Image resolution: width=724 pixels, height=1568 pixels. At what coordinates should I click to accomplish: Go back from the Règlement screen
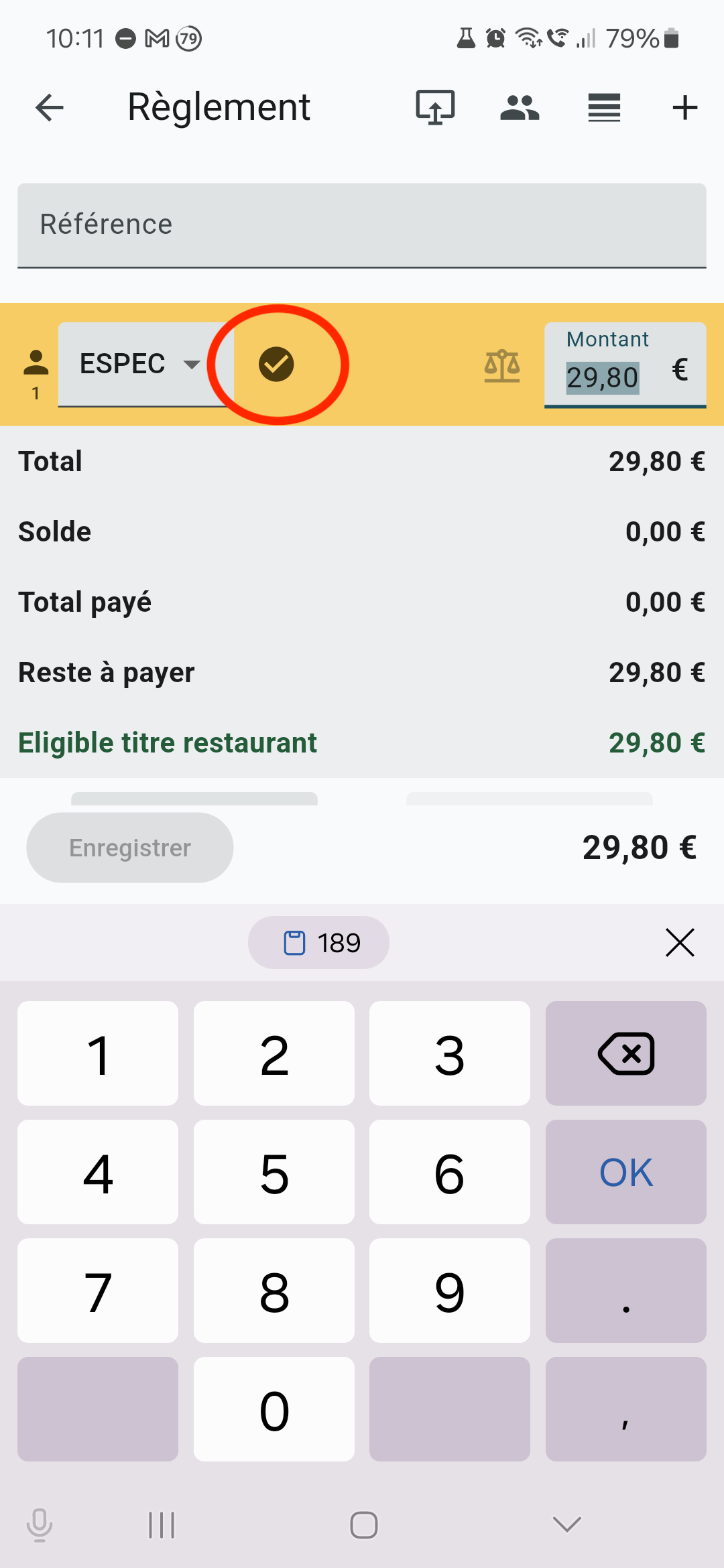pos(50,107)
